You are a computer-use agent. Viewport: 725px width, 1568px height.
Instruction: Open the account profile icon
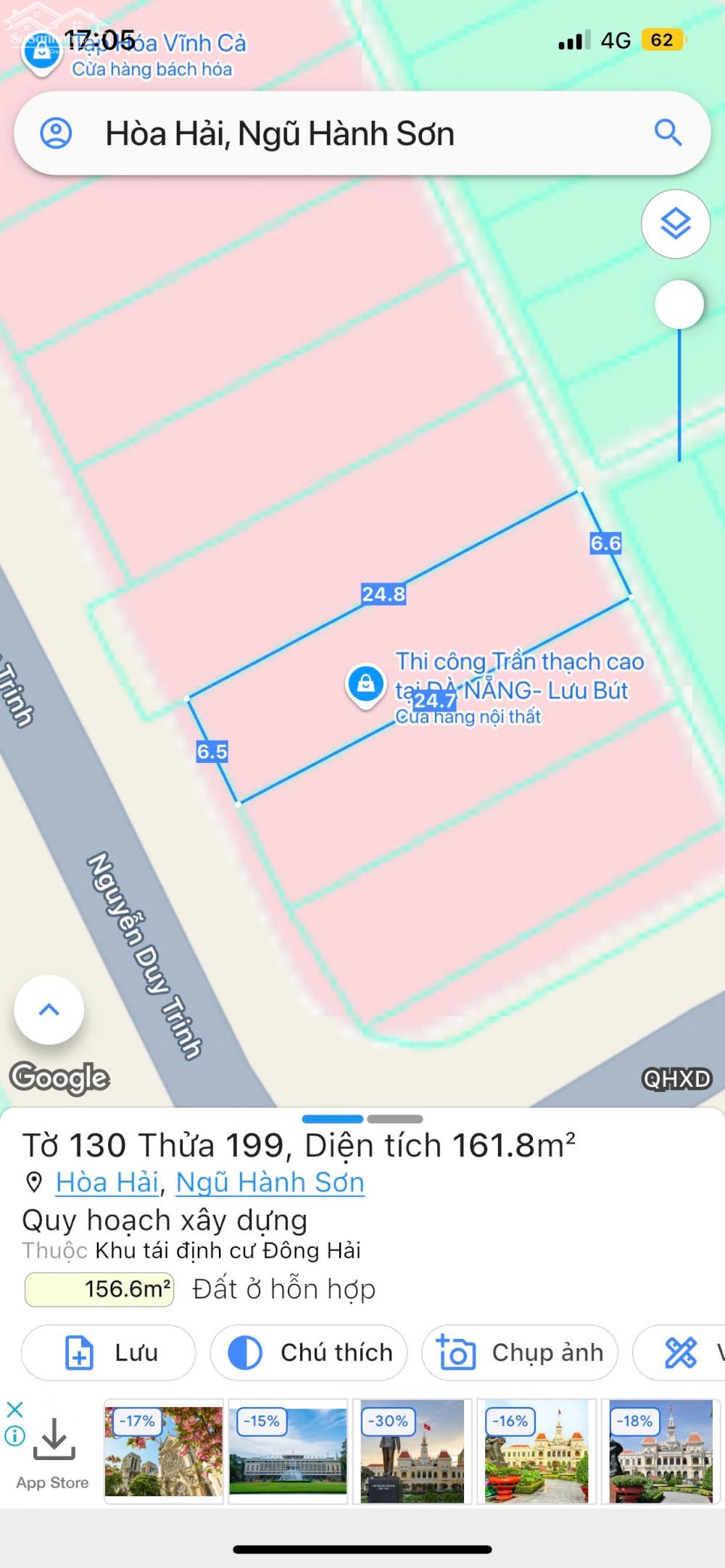click(56, 133)
